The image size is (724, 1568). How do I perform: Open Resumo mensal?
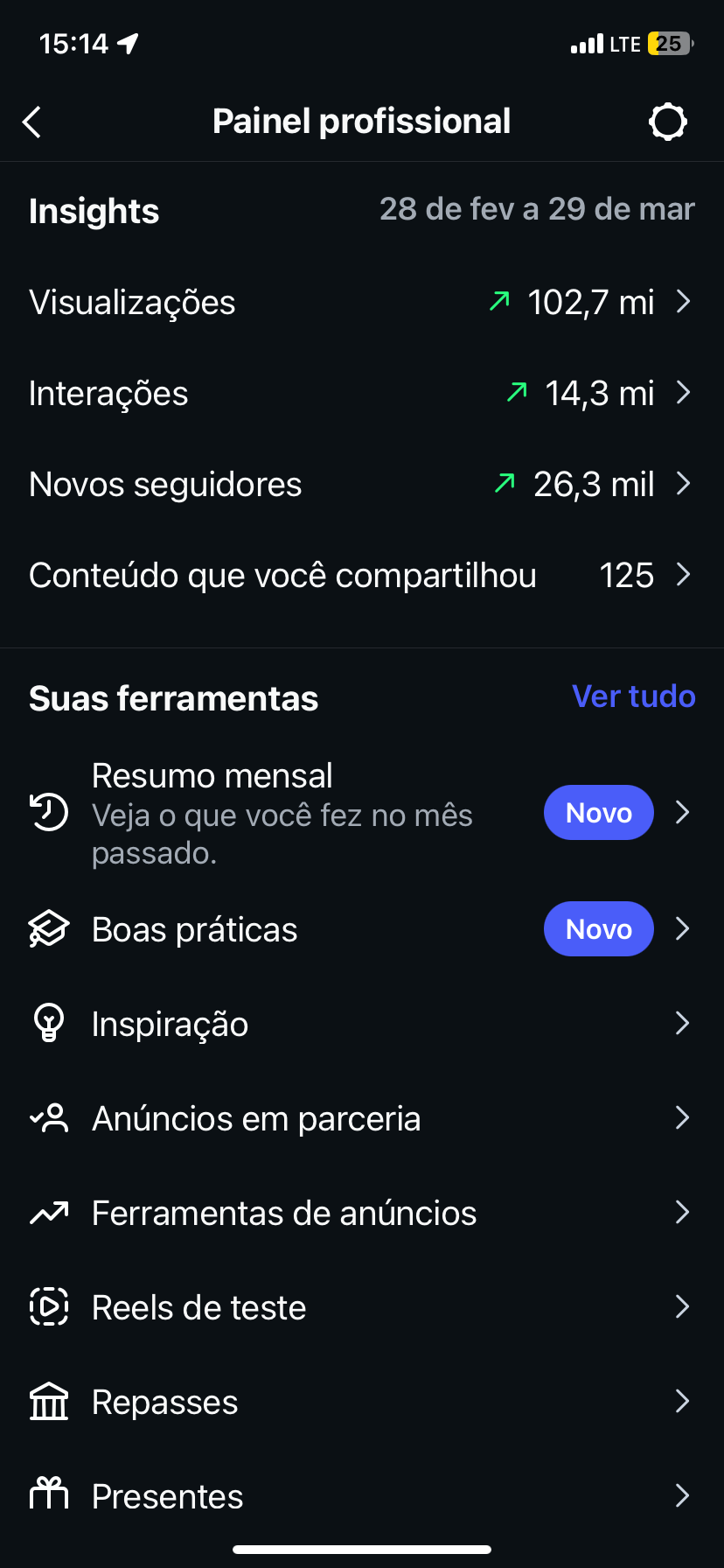(361, 813)
